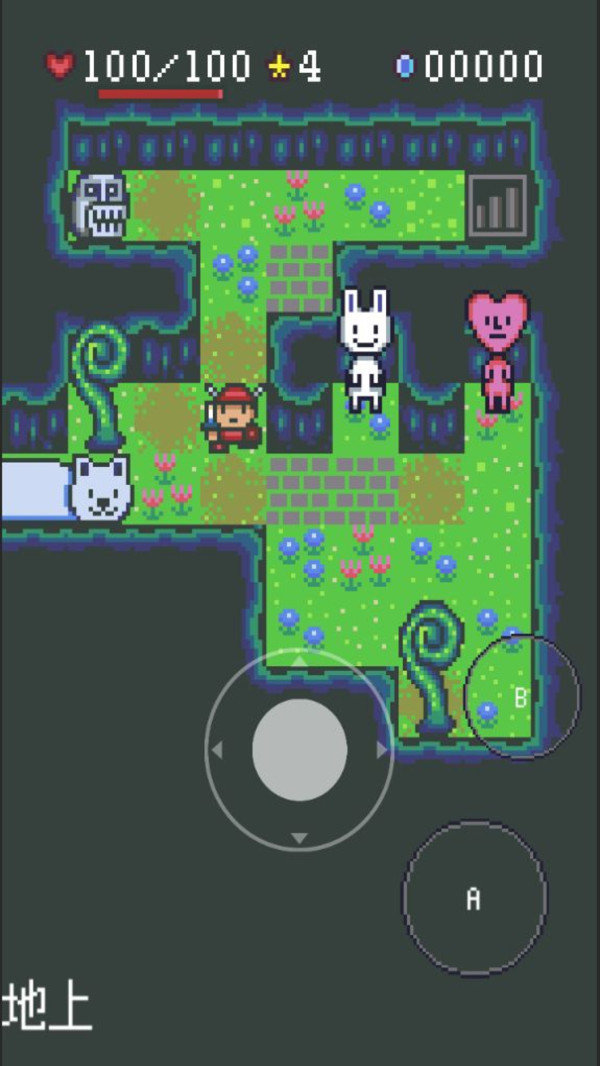This screenshot has width=600, height=1066.
Task: Tap the joystick left arrow
Action: point(217,750)
